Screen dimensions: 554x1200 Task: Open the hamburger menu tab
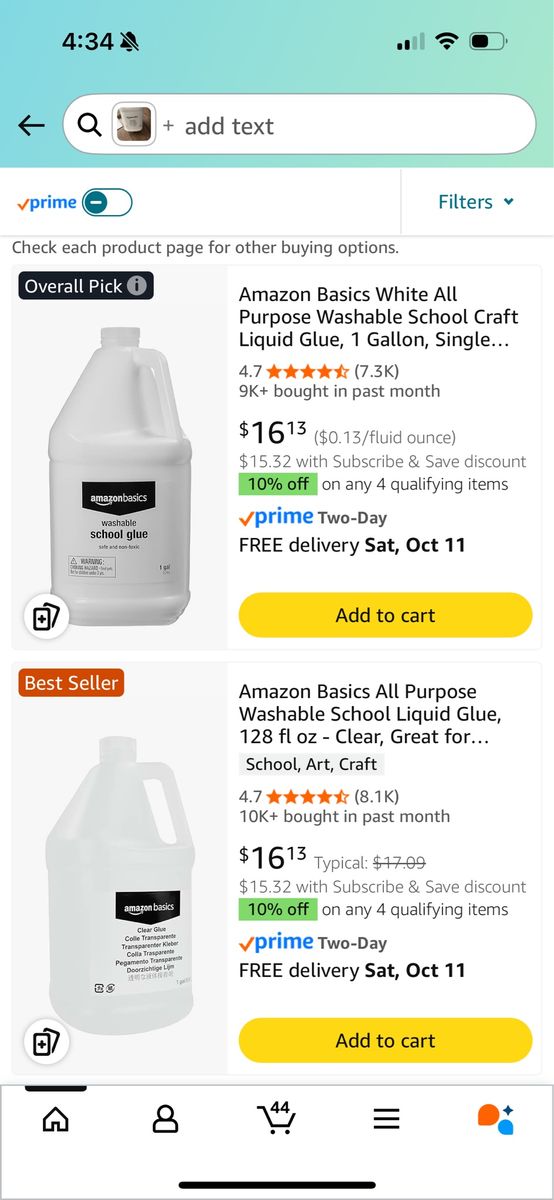pyautogui.click(x=387, y=1119)
